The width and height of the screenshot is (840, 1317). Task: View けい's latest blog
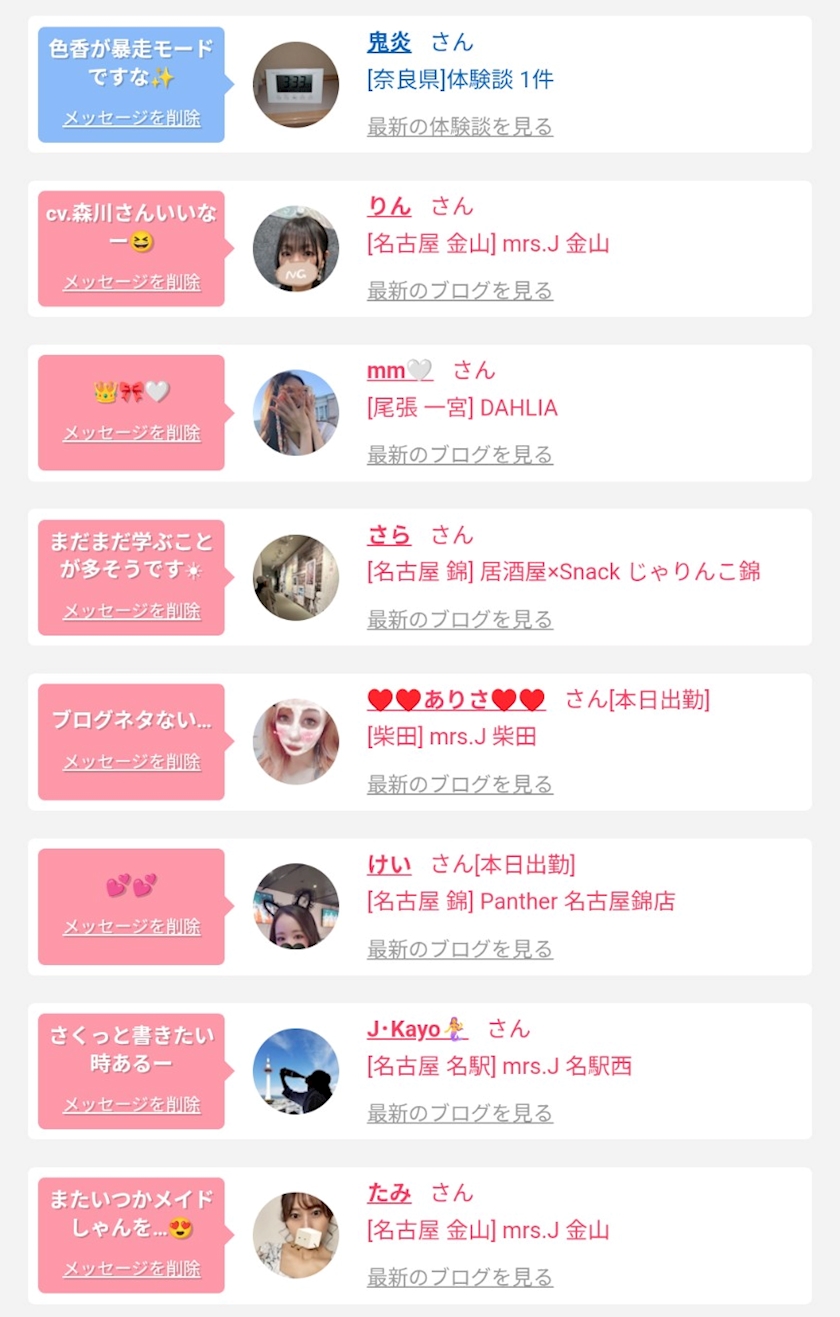coord(459,949)
